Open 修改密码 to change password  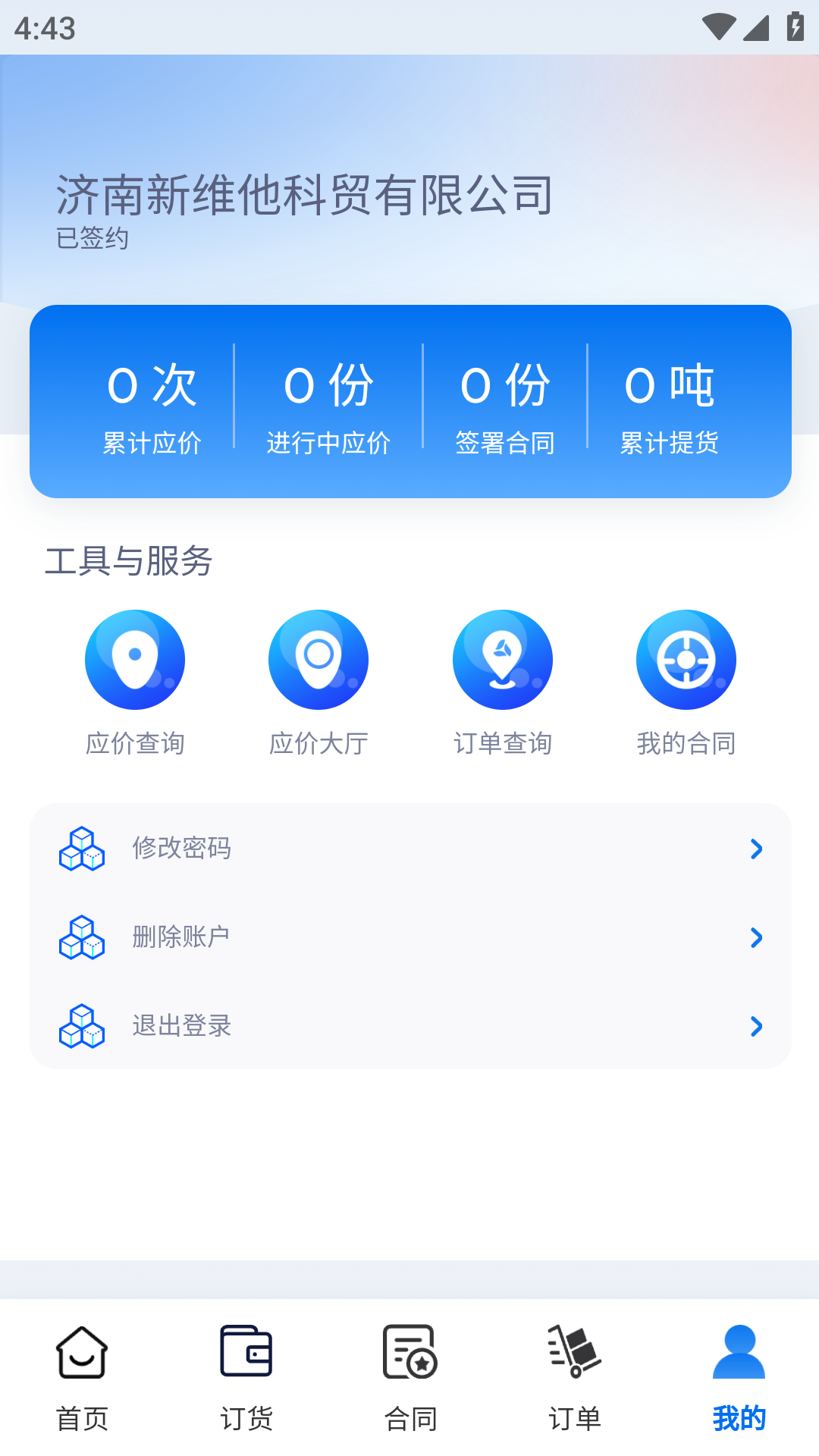coord(182,849)
